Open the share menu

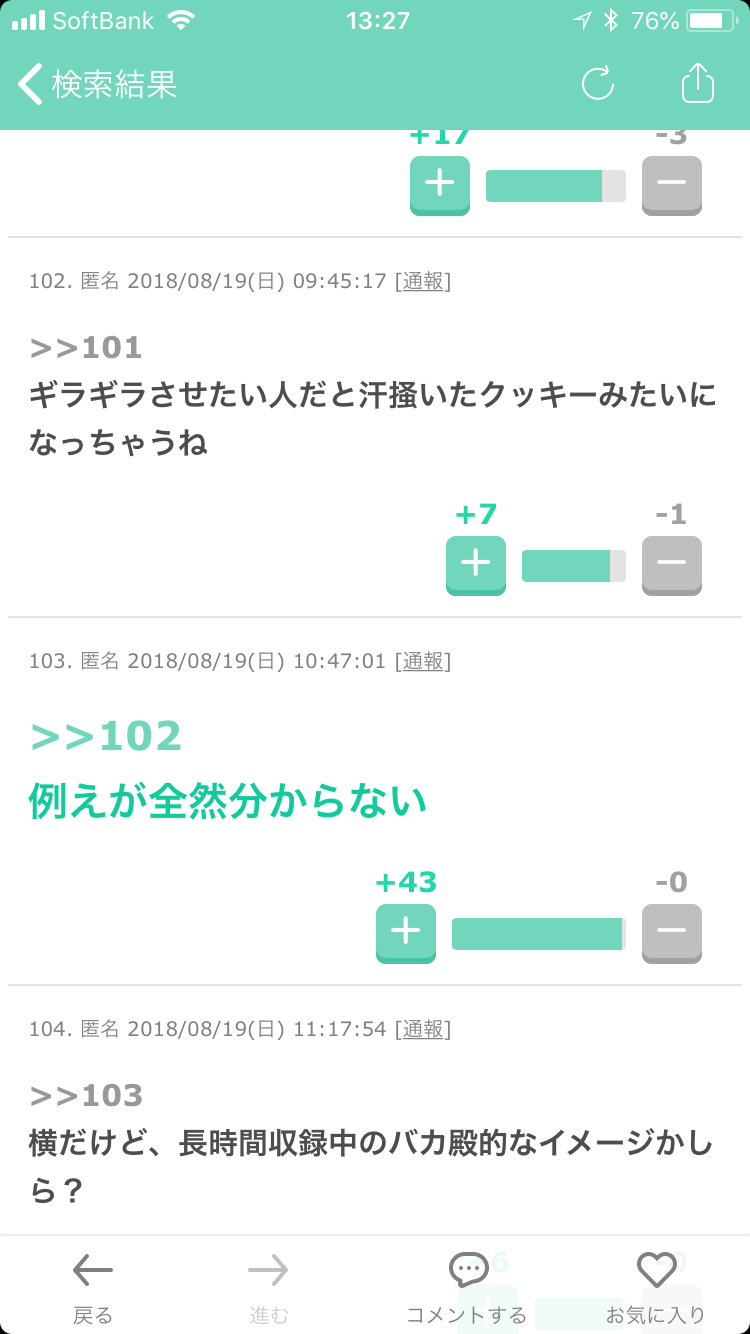(x=698, y=83)
